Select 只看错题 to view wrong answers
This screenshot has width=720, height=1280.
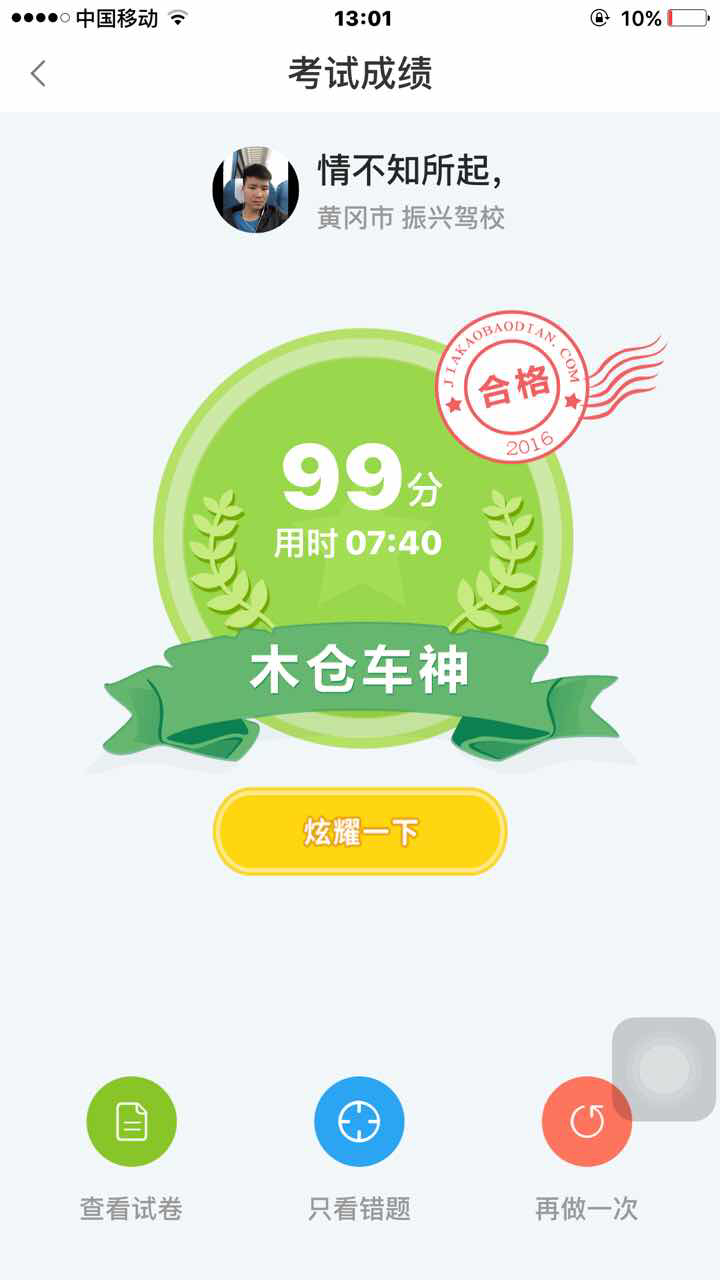(359, 1122)
